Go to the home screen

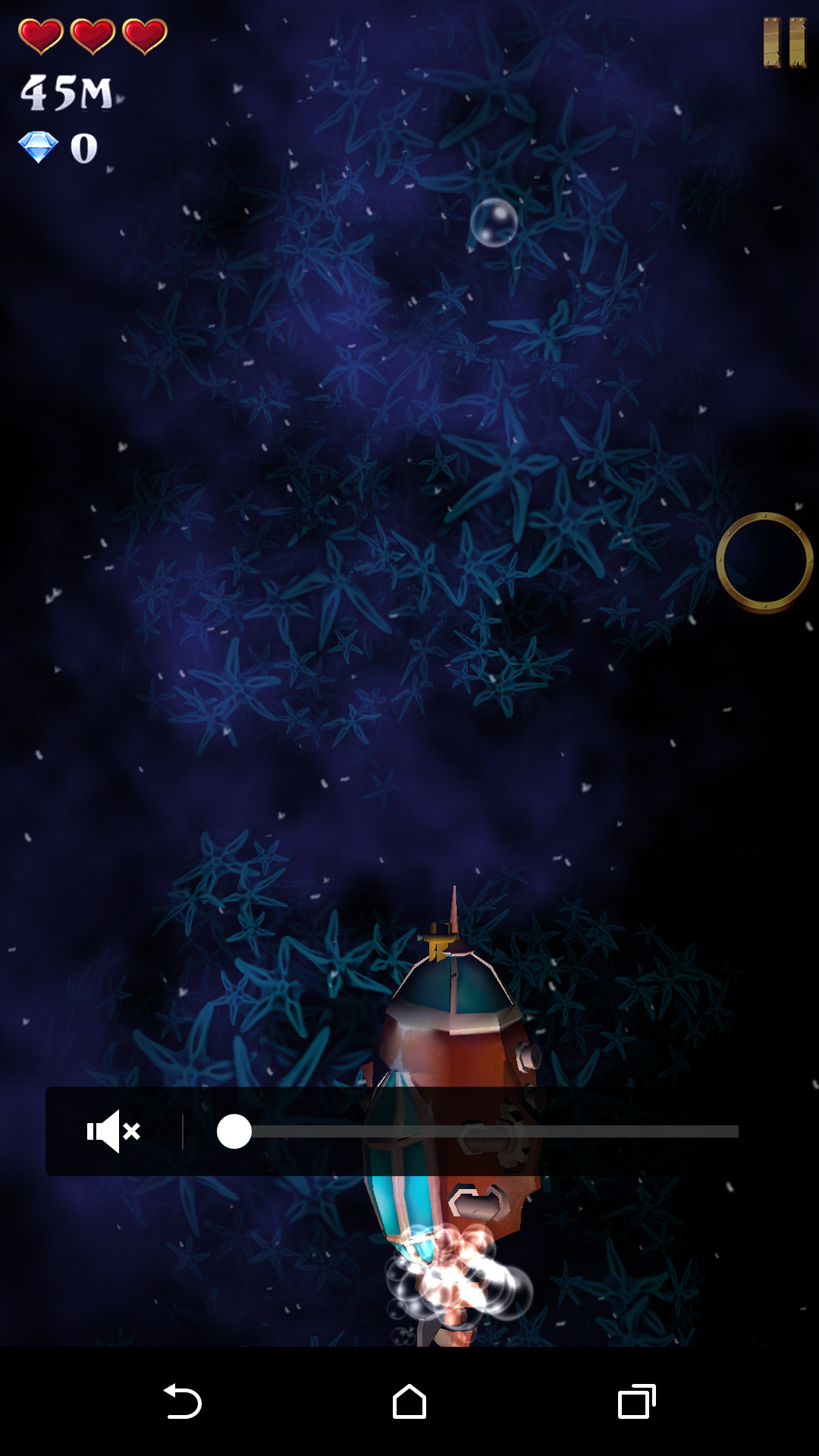409,1401
